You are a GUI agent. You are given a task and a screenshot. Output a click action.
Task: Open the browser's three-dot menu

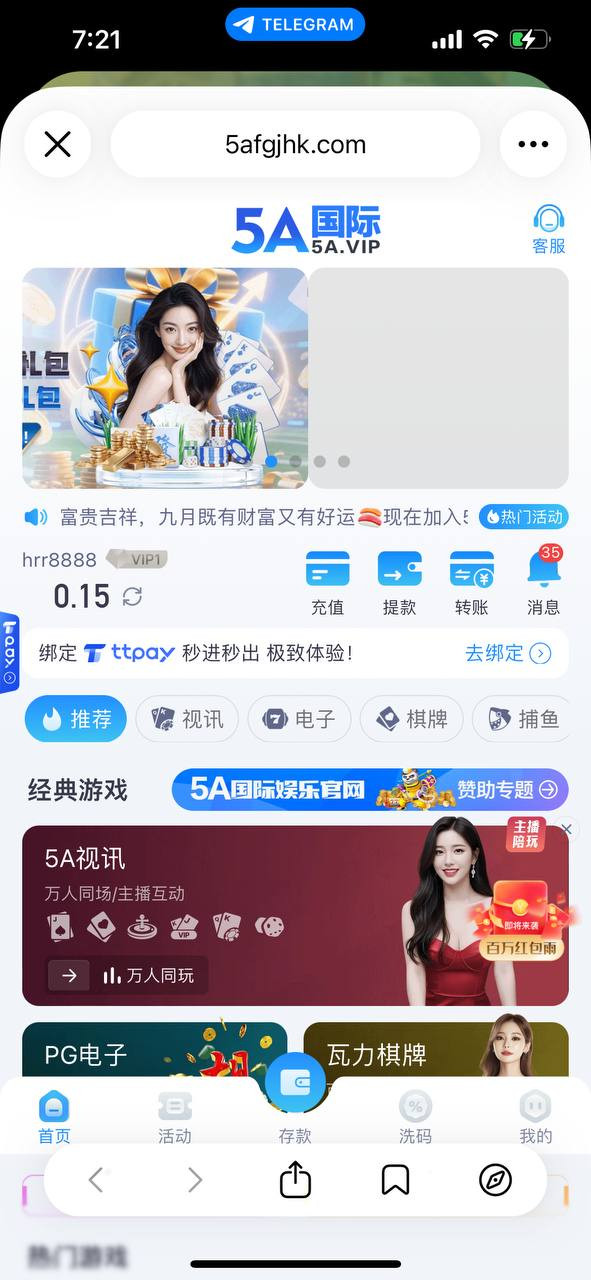point(533,144)
